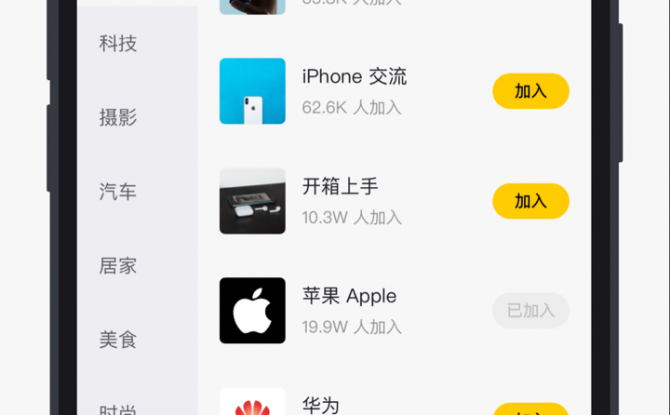The image size is (670, 415).
Task: Join the iPhone 交流 group
Action: pos(530,91)
